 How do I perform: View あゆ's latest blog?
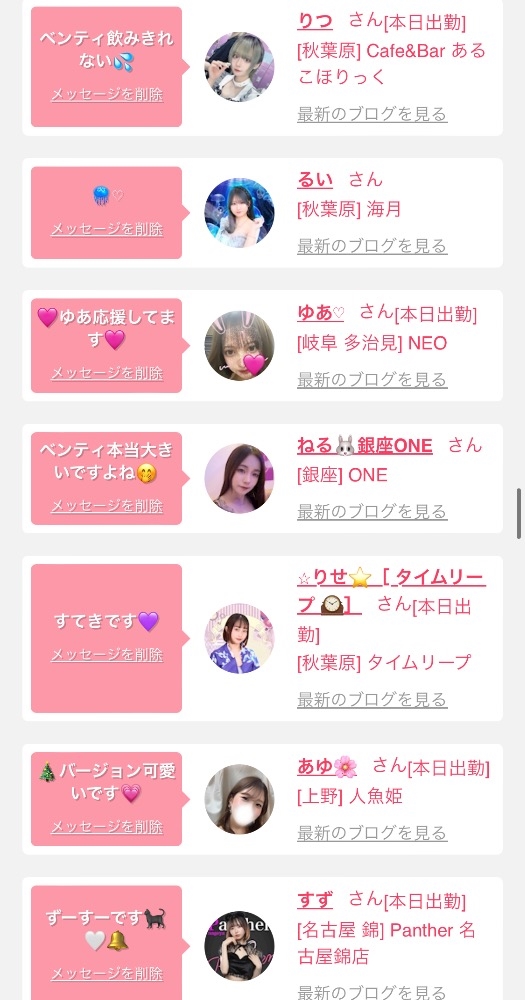click(x=372, y=834)
